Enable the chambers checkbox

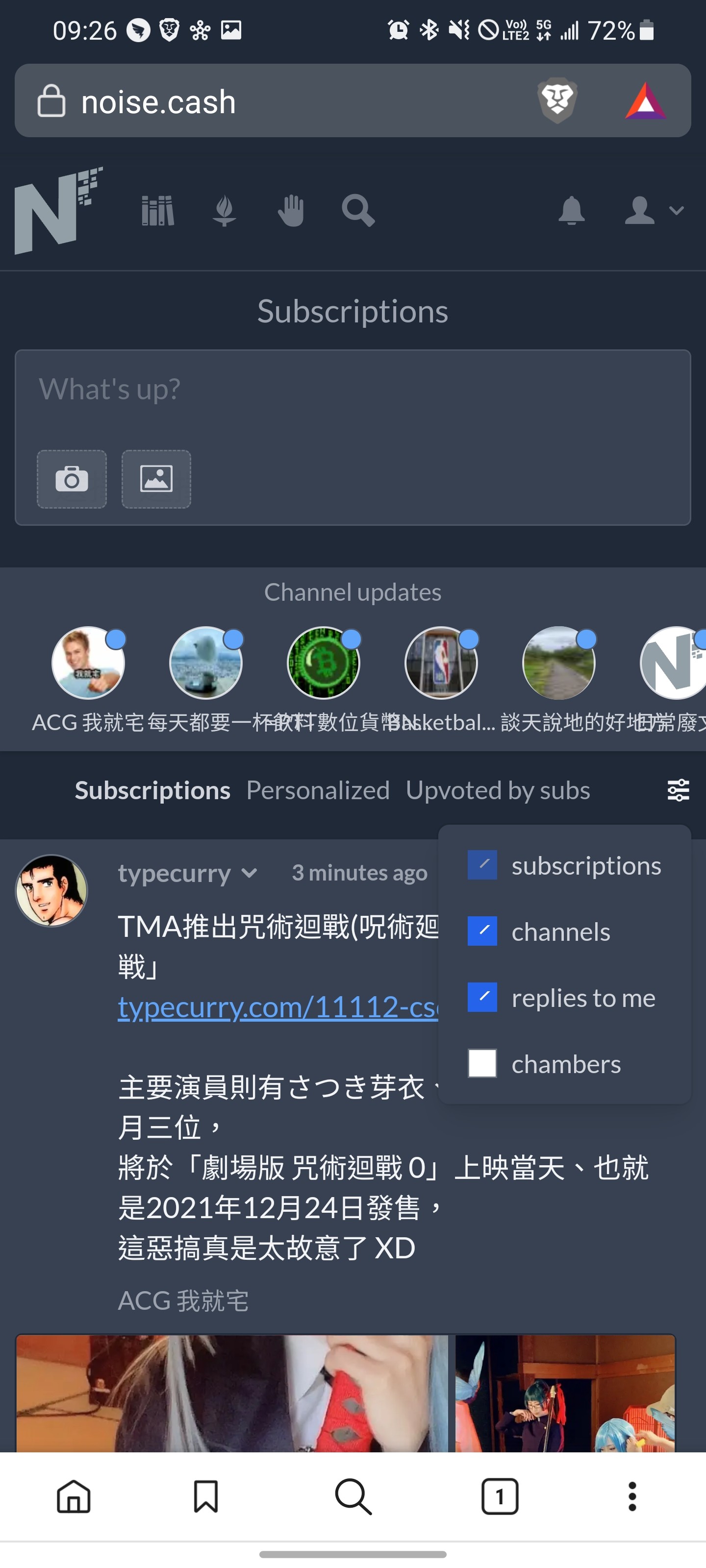(482, 1064)
